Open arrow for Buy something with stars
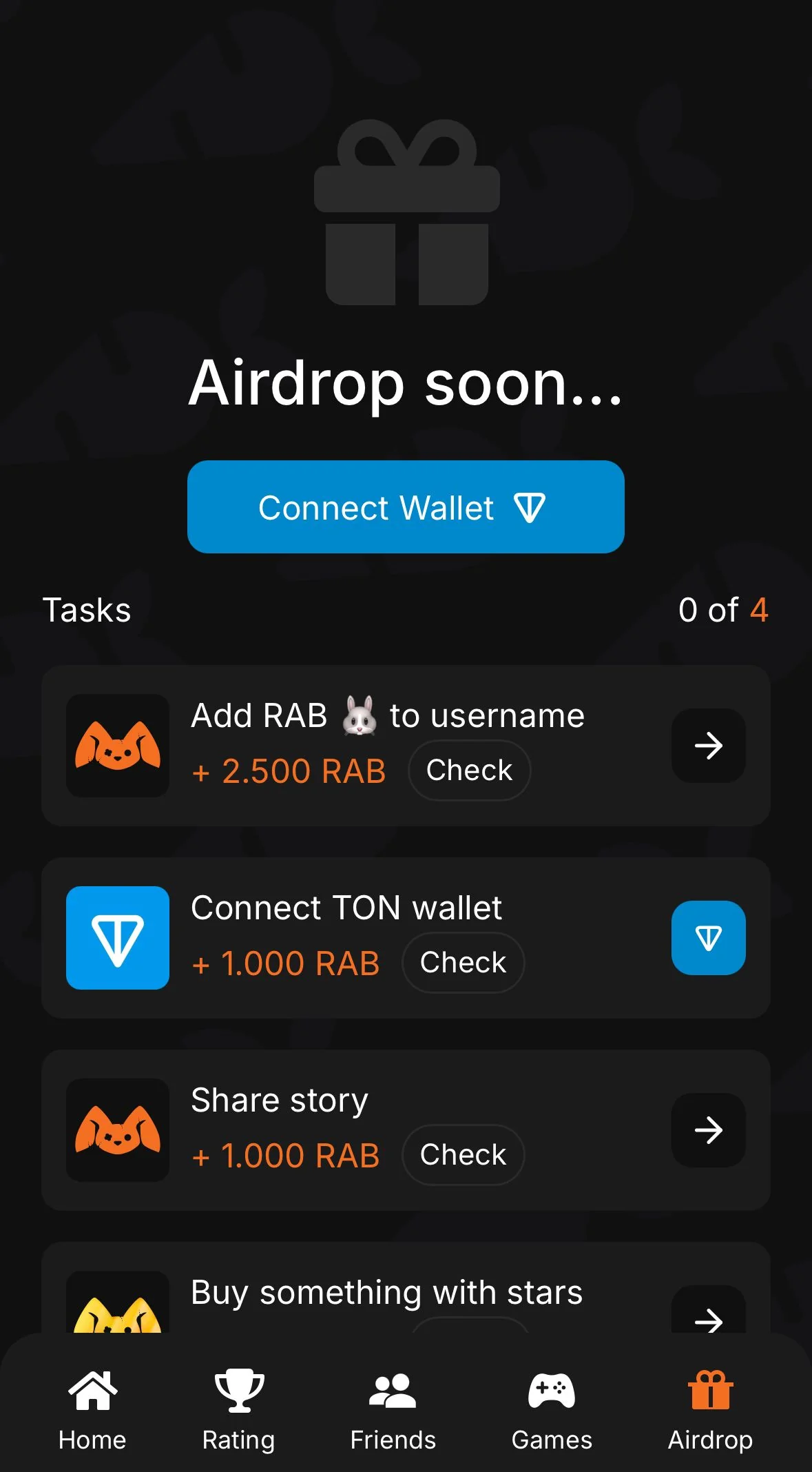The width and height of the screenshot is (812, 1472). click(x=708, y=1313)
